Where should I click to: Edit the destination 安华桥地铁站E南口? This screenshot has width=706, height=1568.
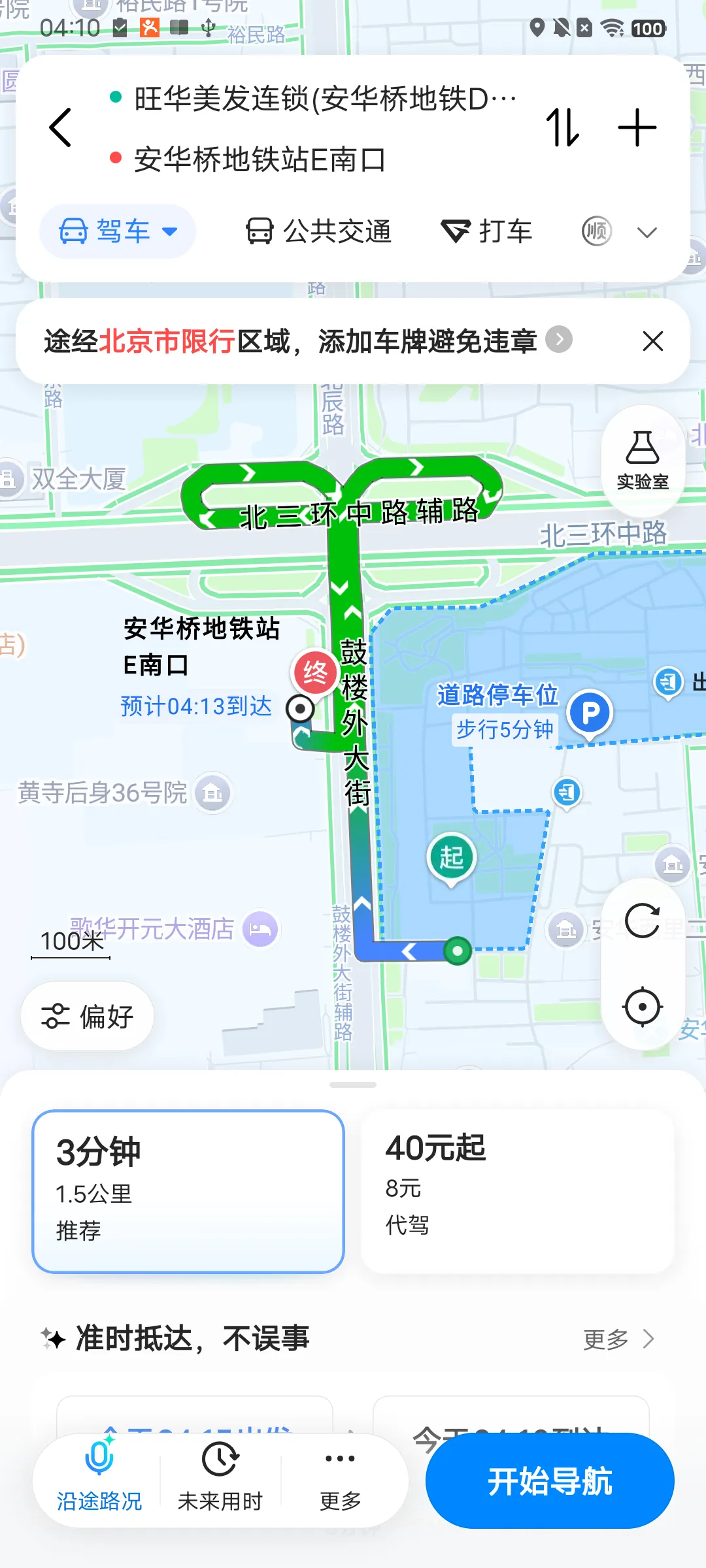[260, 159]
